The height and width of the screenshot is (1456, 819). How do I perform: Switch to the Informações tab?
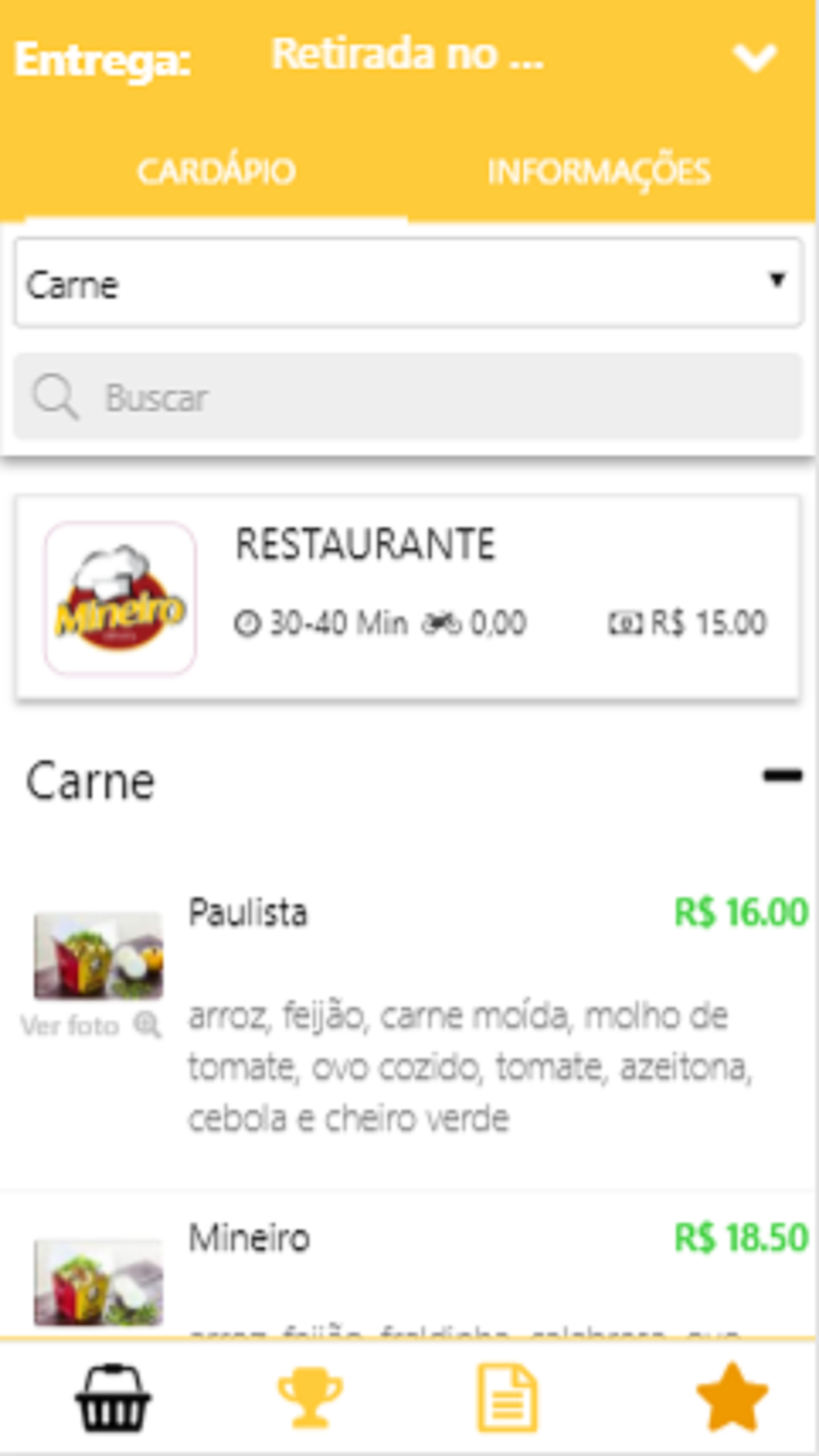(599, 172)
